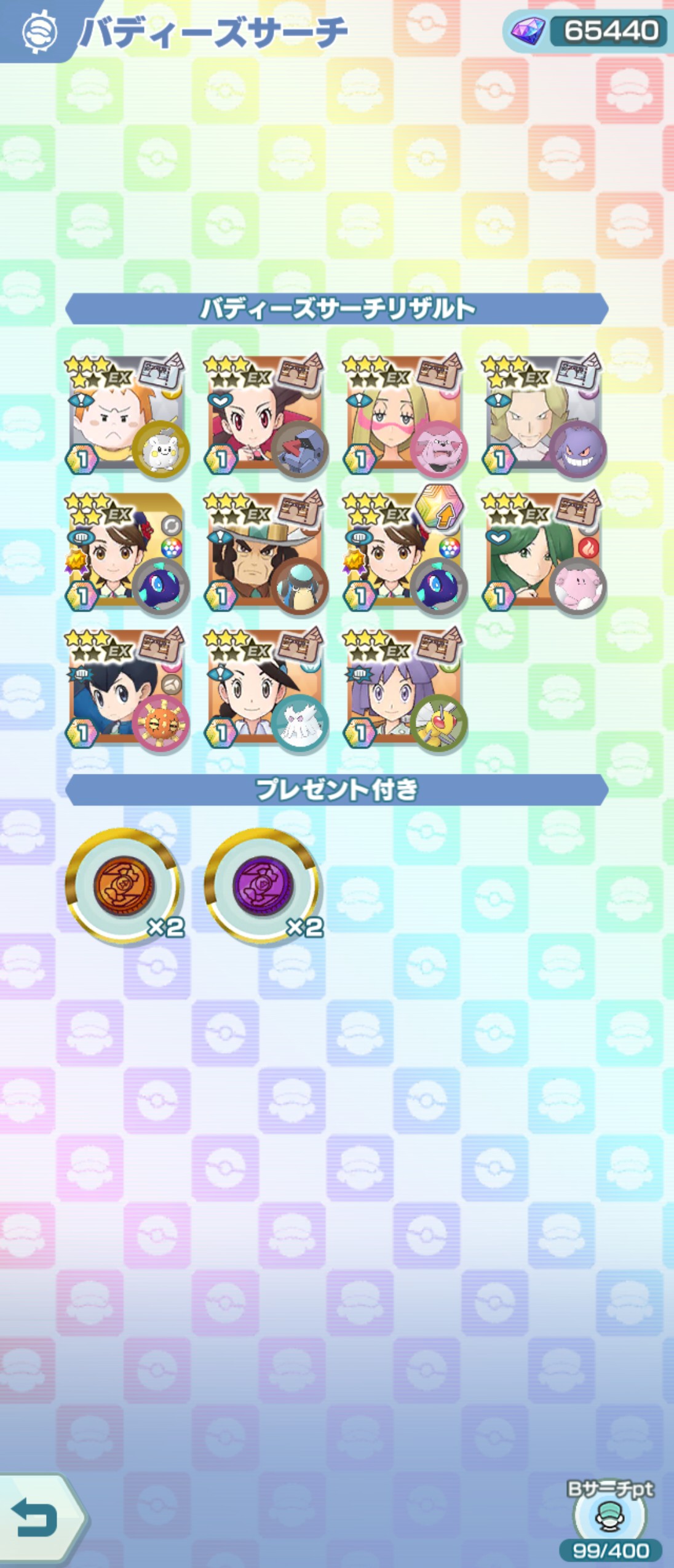The image size is (674, 1568).
Task: View the orange candy coin present
Action: point(123,885)
